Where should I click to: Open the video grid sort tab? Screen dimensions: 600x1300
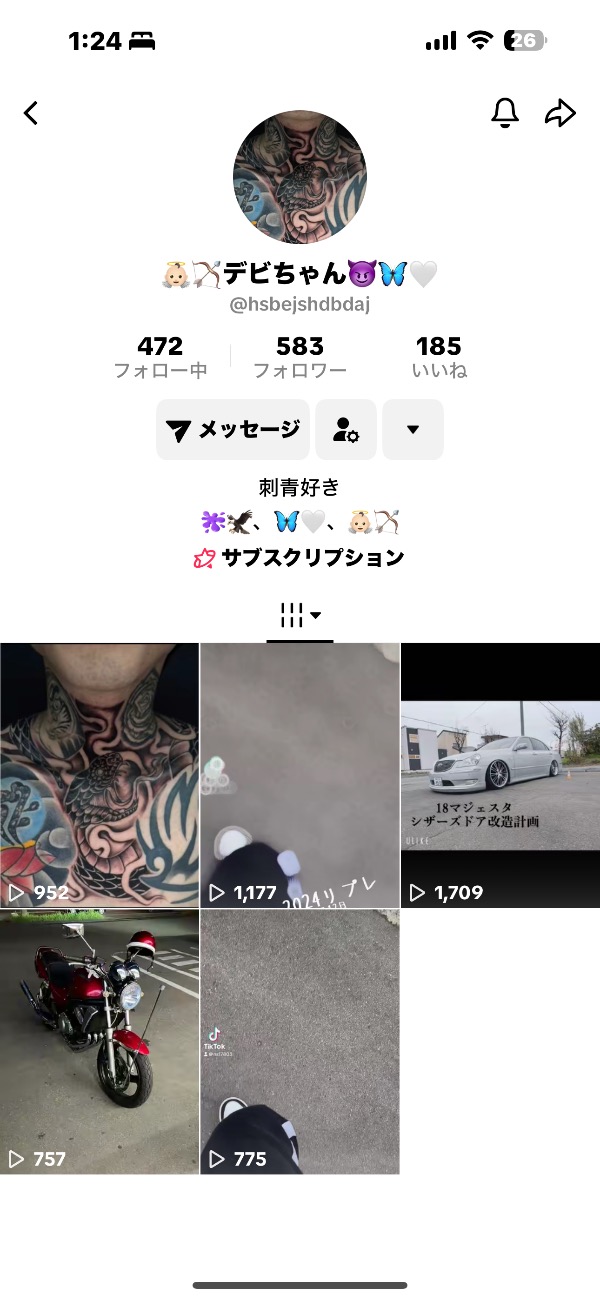coord(299,616)
